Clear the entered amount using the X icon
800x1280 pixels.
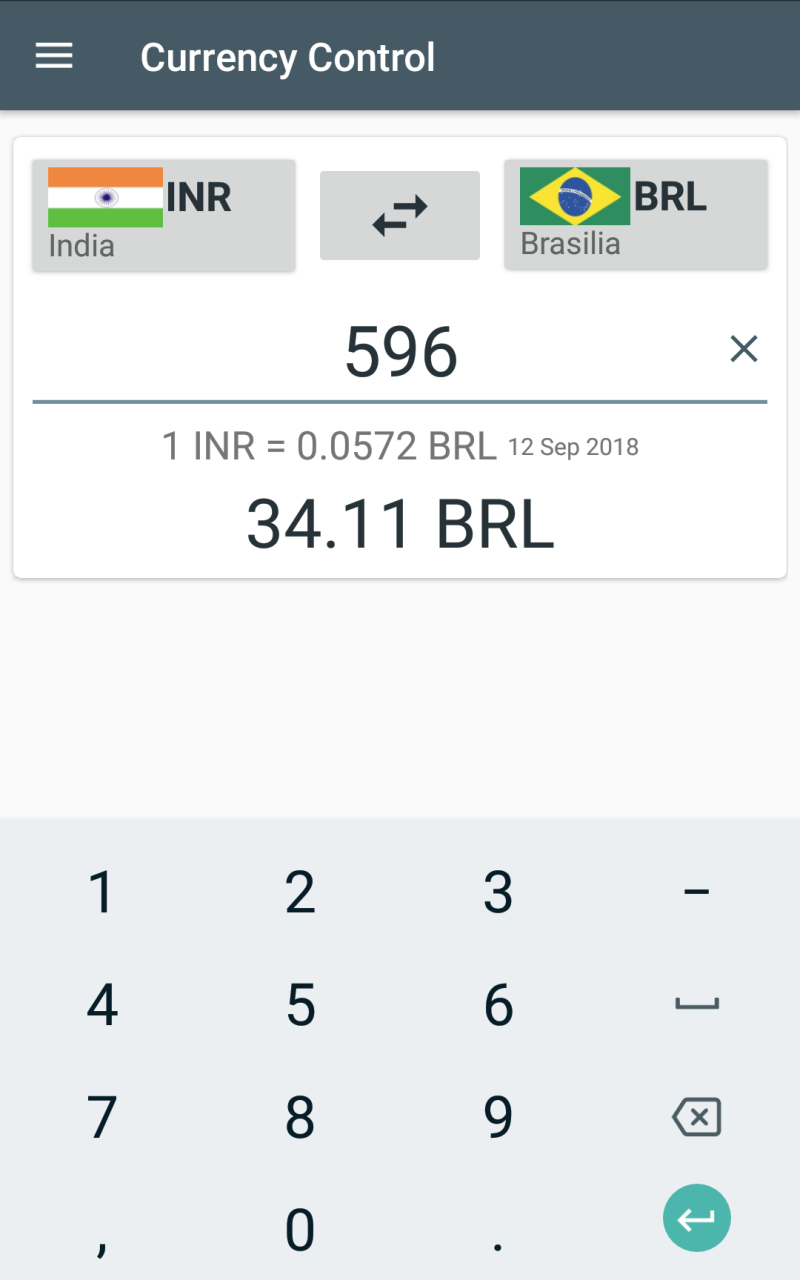pyautogui.click(x=744, y=348)
